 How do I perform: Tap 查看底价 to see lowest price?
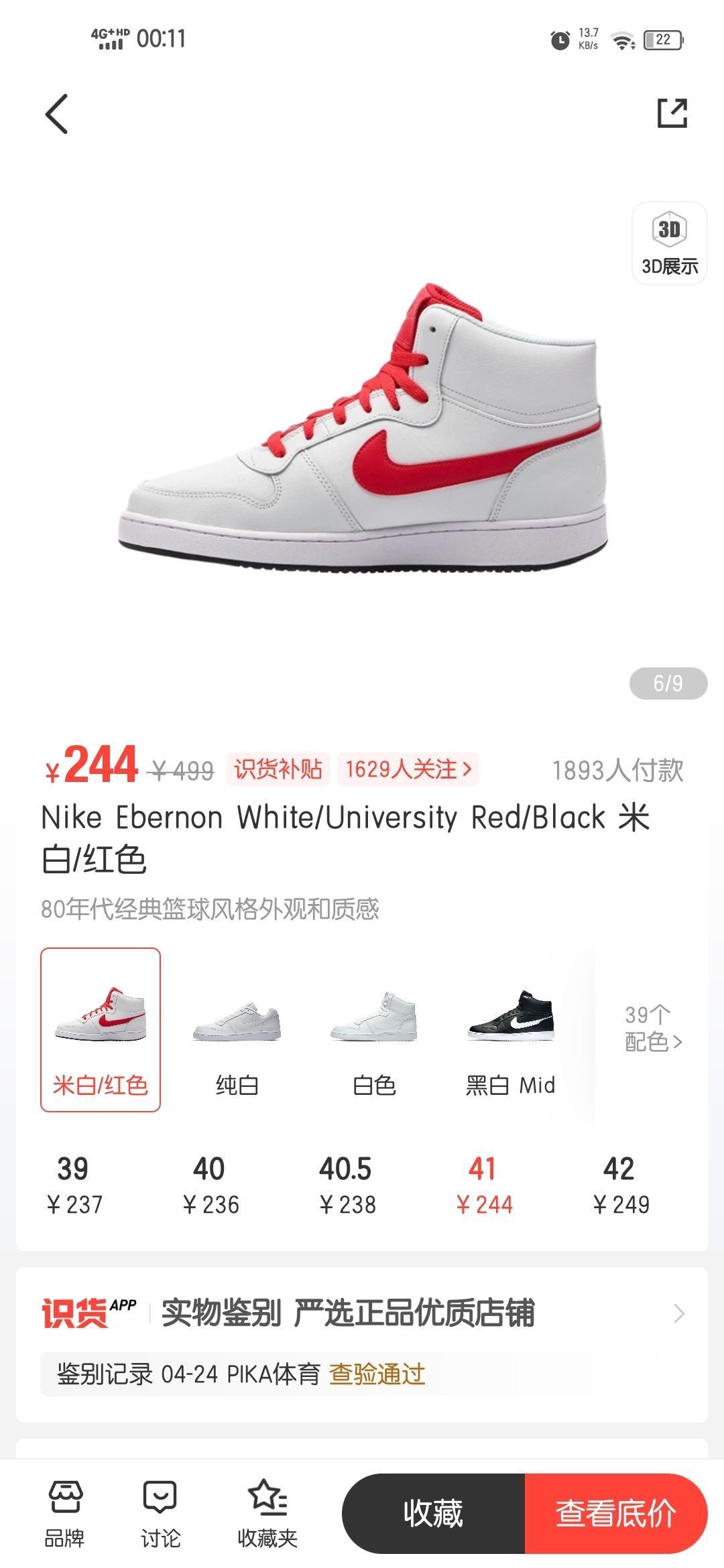[616, 1514]
